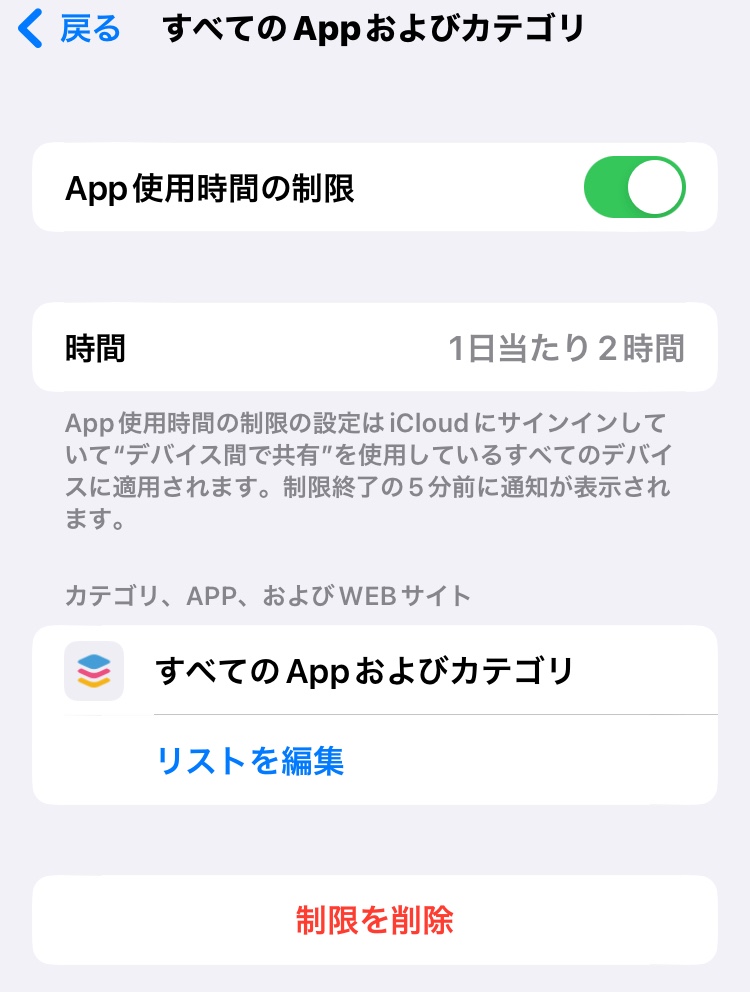Disable the App使用時間の制限 switch
750x992 pixels.
click(634, 187)
